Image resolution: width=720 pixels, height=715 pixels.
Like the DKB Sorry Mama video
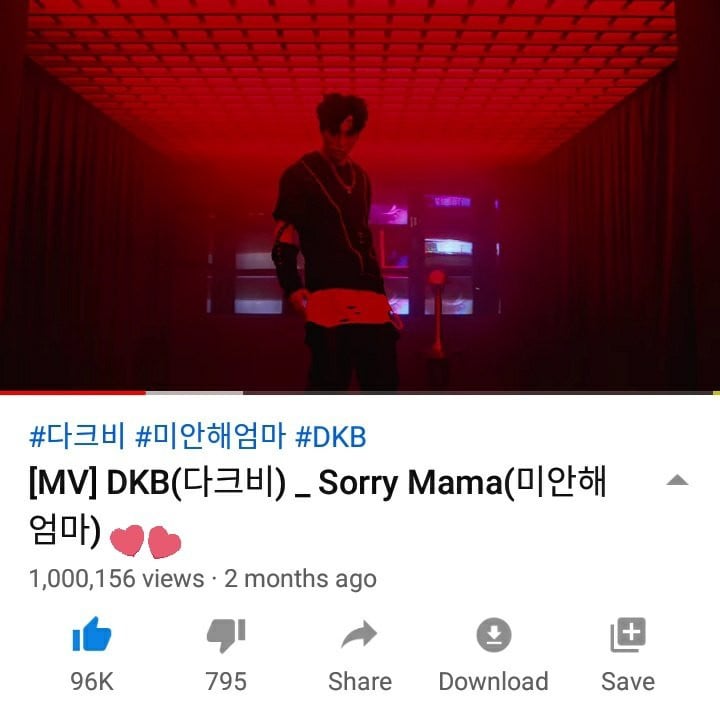point(92,636)
